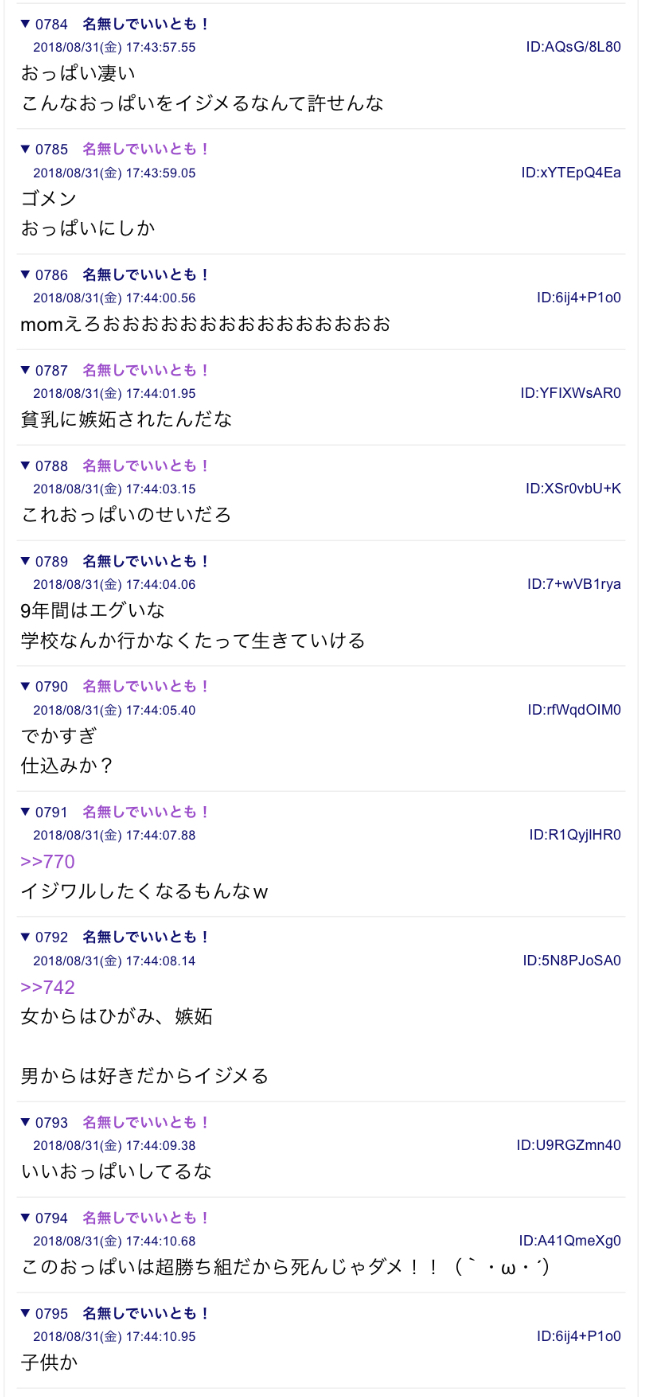Open ID:YFIXWsAR0 on post 0787
This screenshot has height=1397, width=647.
click(571, 393)
